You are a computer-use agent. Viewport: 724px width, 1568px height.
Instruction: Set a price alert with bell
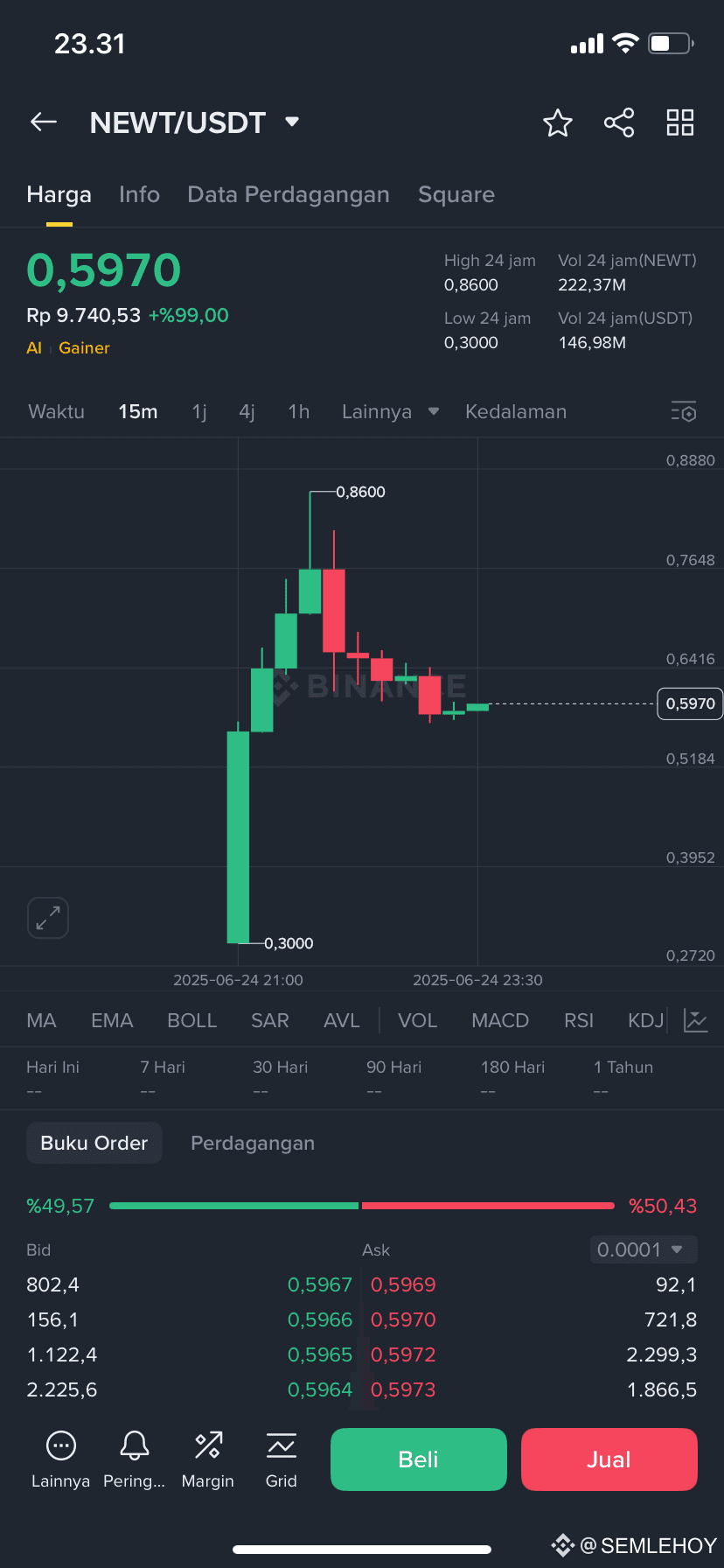pyautogui.click(x=134, y=1458)
